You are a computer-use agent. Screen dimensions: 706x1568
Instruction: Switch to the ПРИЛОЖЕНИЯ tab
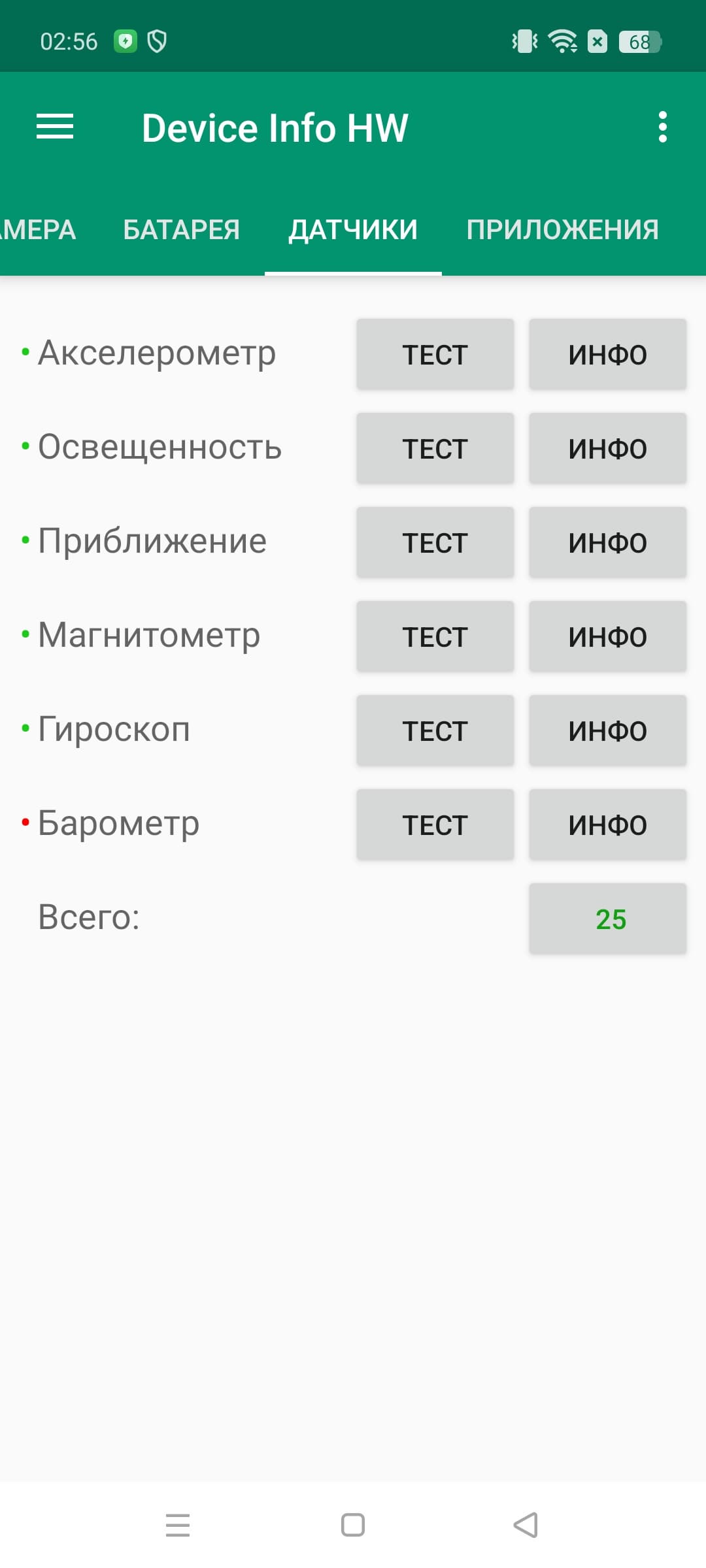coord(562,230)
